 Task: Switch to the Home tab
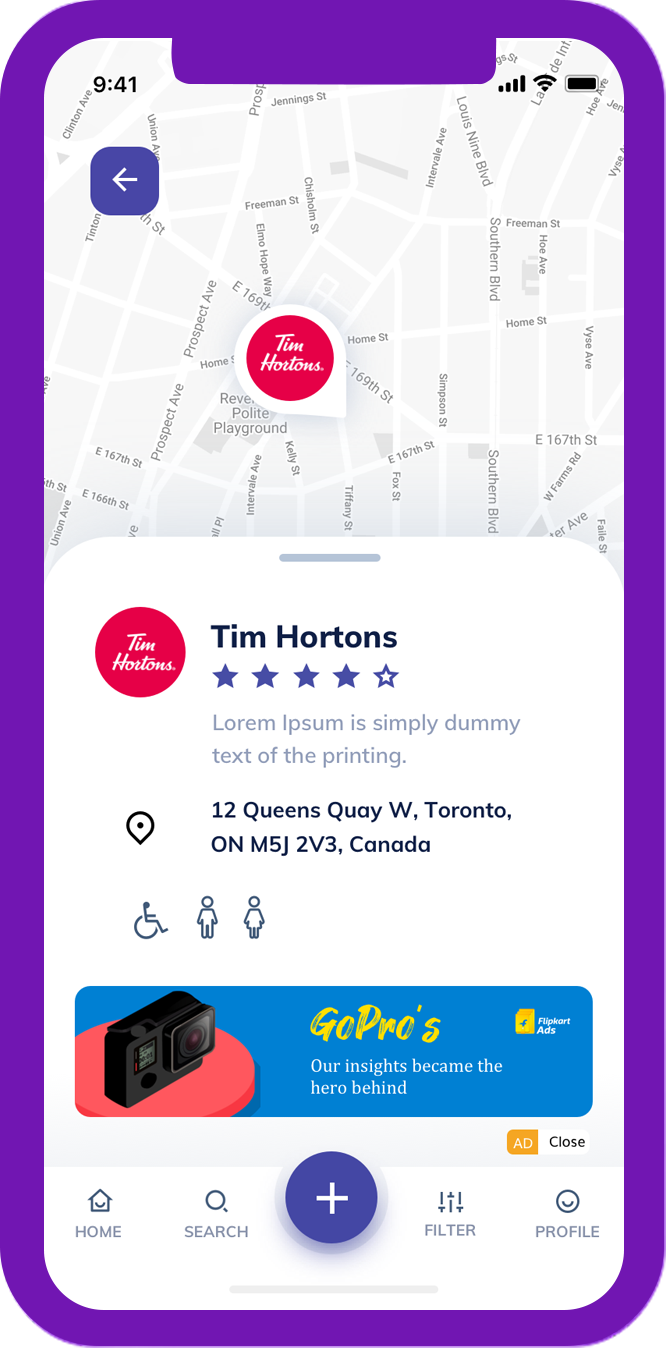98,1213
